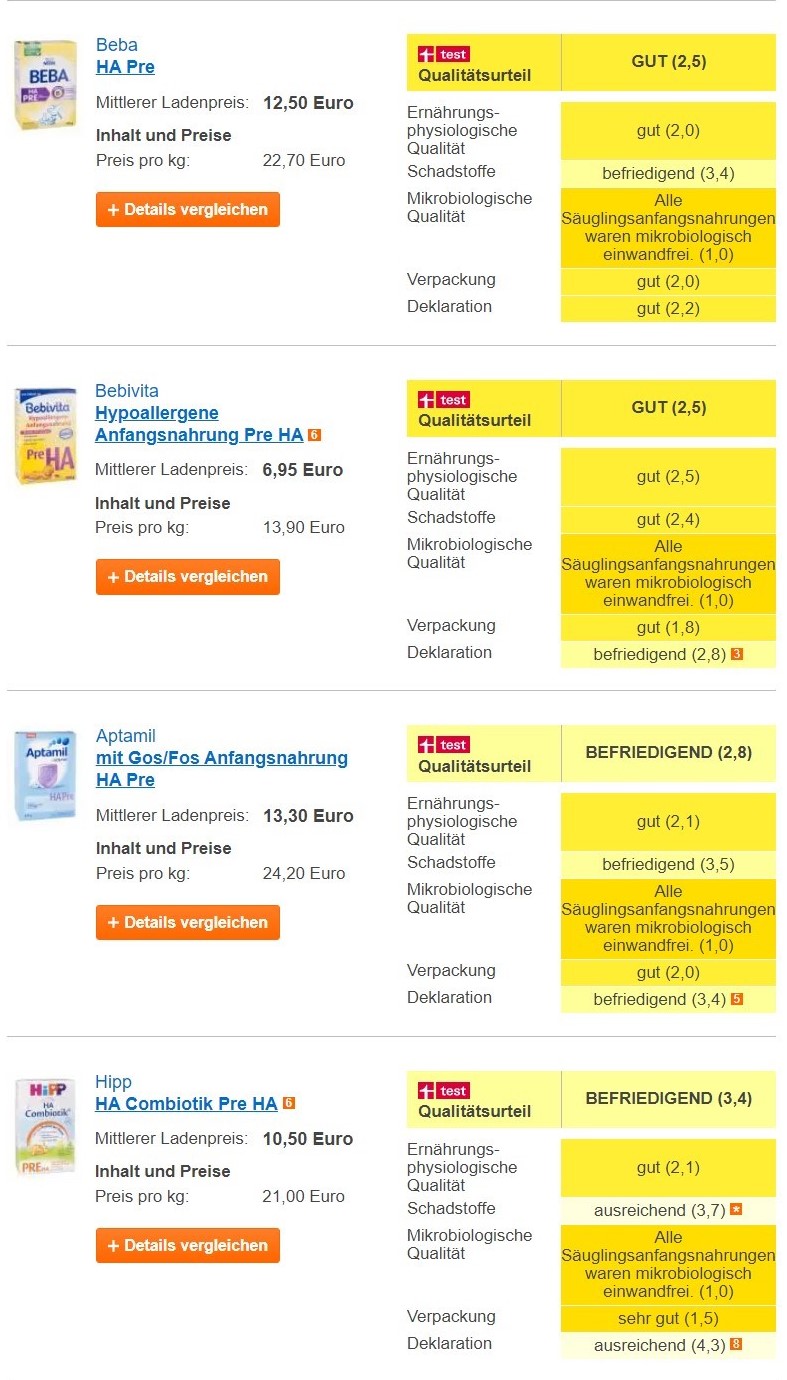This screenshot has height=1380, width=787.
Task: Open the Beba HA Pre product link
Action: (125, 67)
